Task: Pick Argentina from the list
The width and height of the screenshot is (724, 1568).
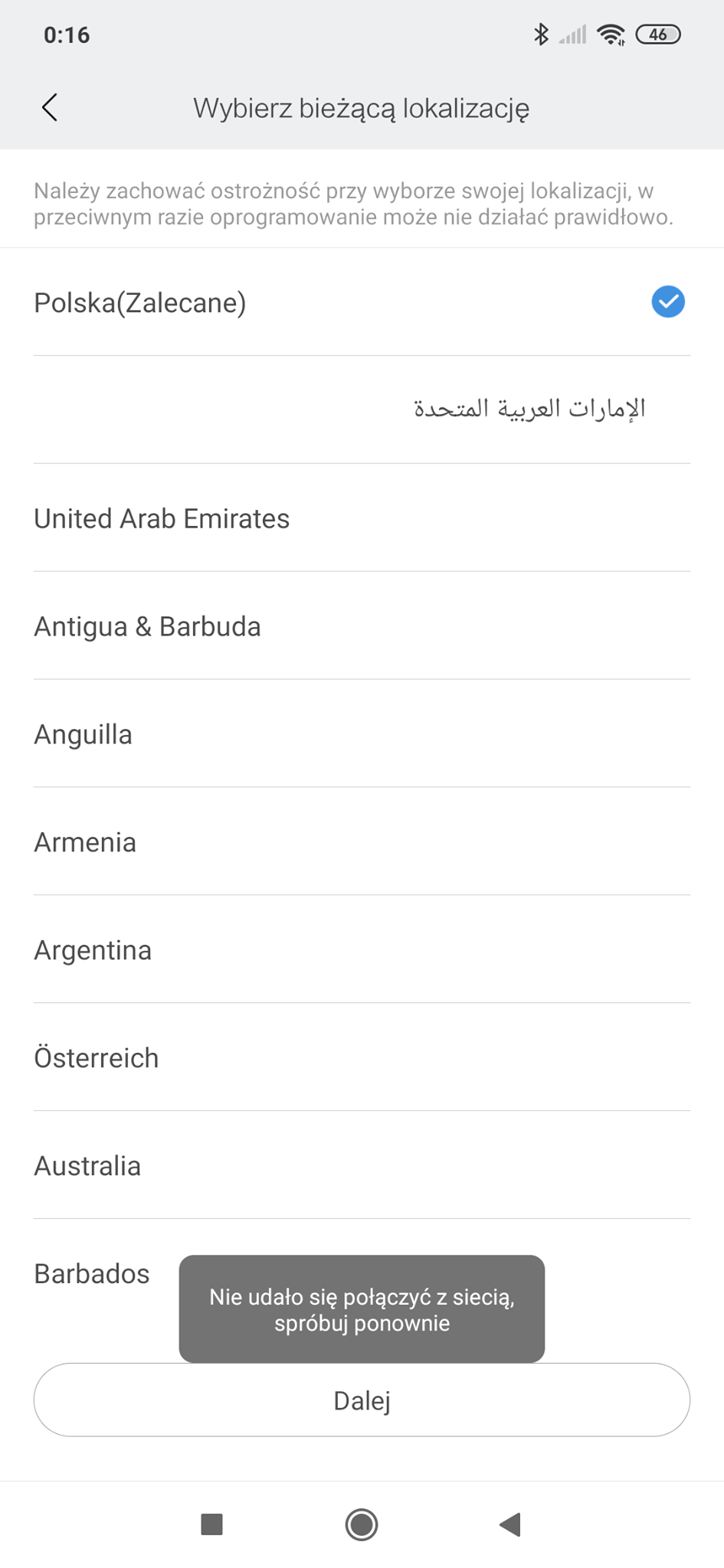Action: tap(362, 950)
